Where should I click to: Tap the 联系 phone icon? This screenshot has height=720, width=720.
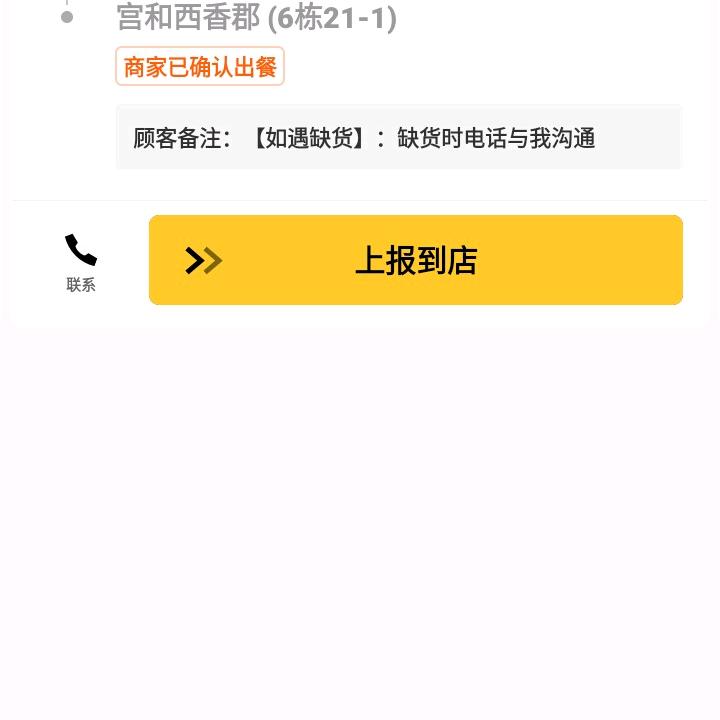click(81, 251)
